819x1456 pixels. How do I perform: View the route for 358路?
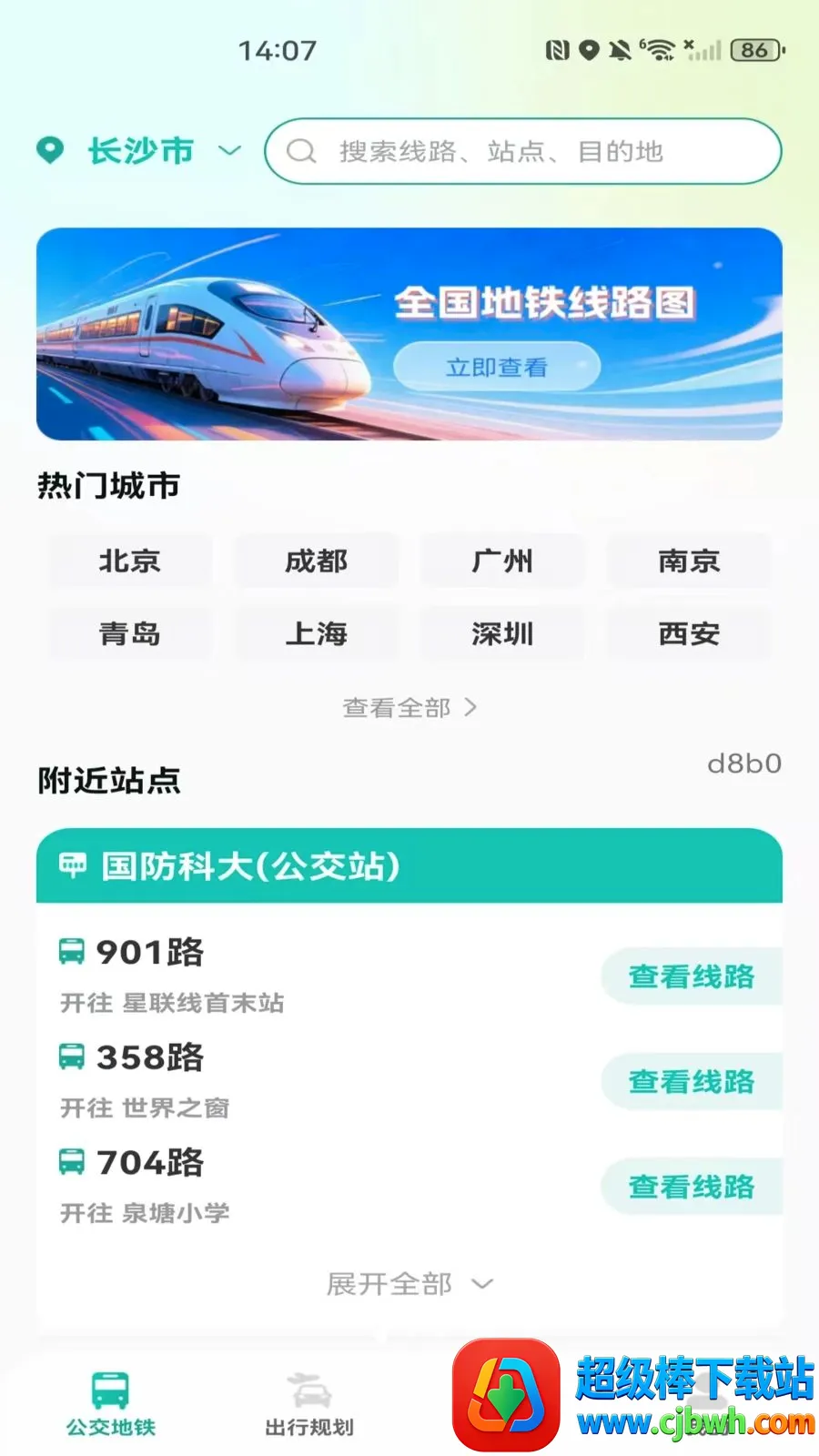(x=692, y=1081)
